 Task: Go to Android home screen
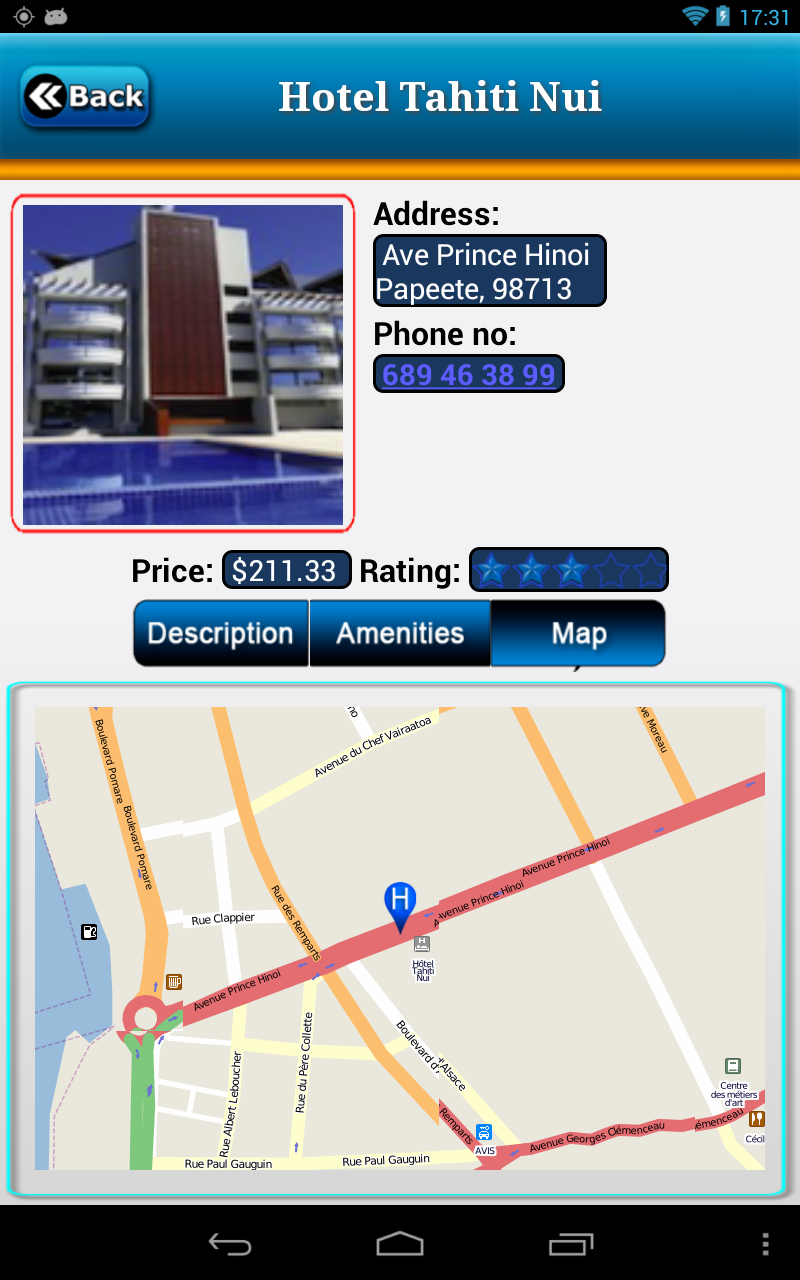[400, 1244]
